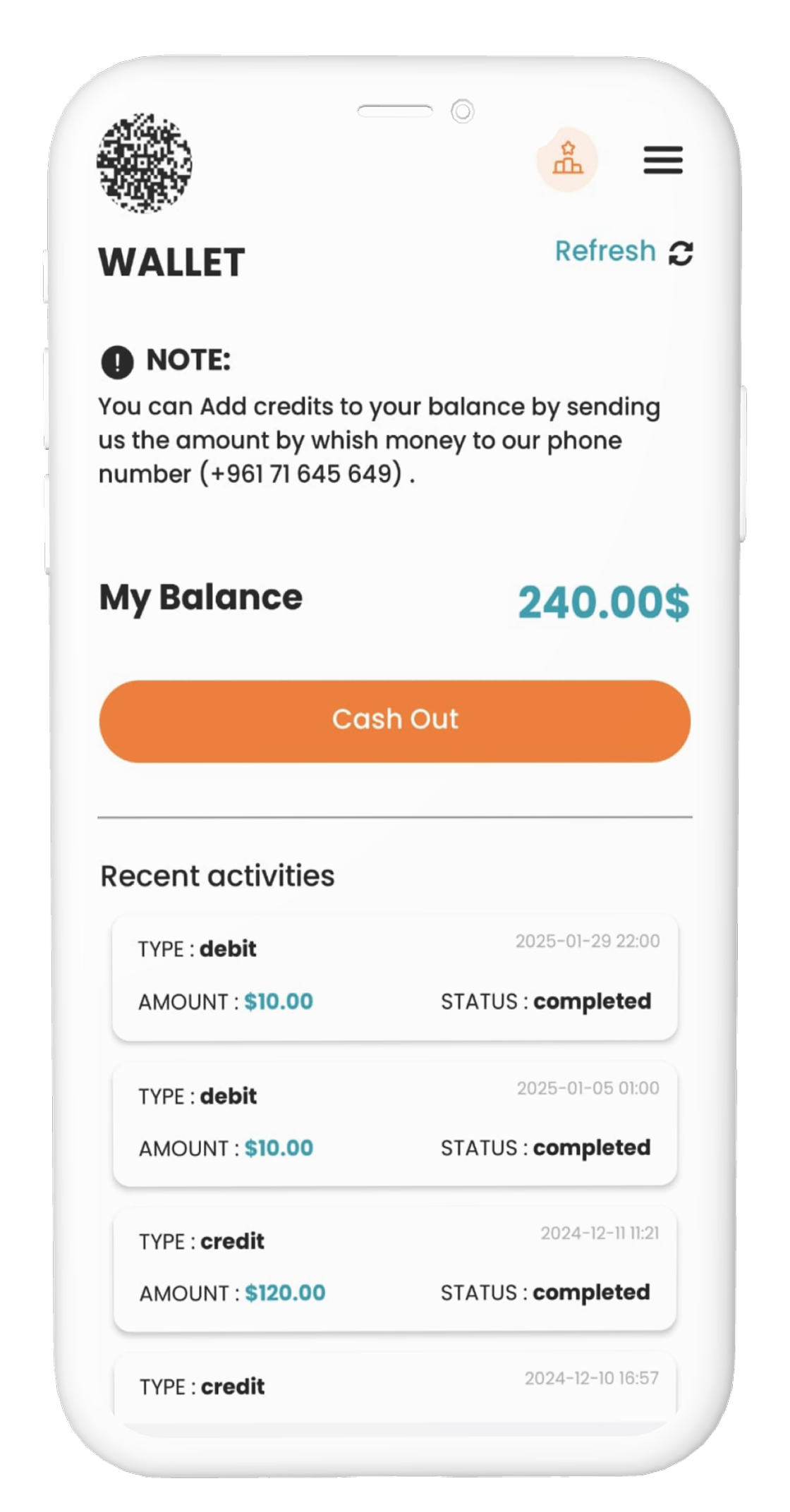Image resolution: width=790 pixels, height=1512 pixels.
Task: Open the hamburger menu
Action: click(662, 160)
